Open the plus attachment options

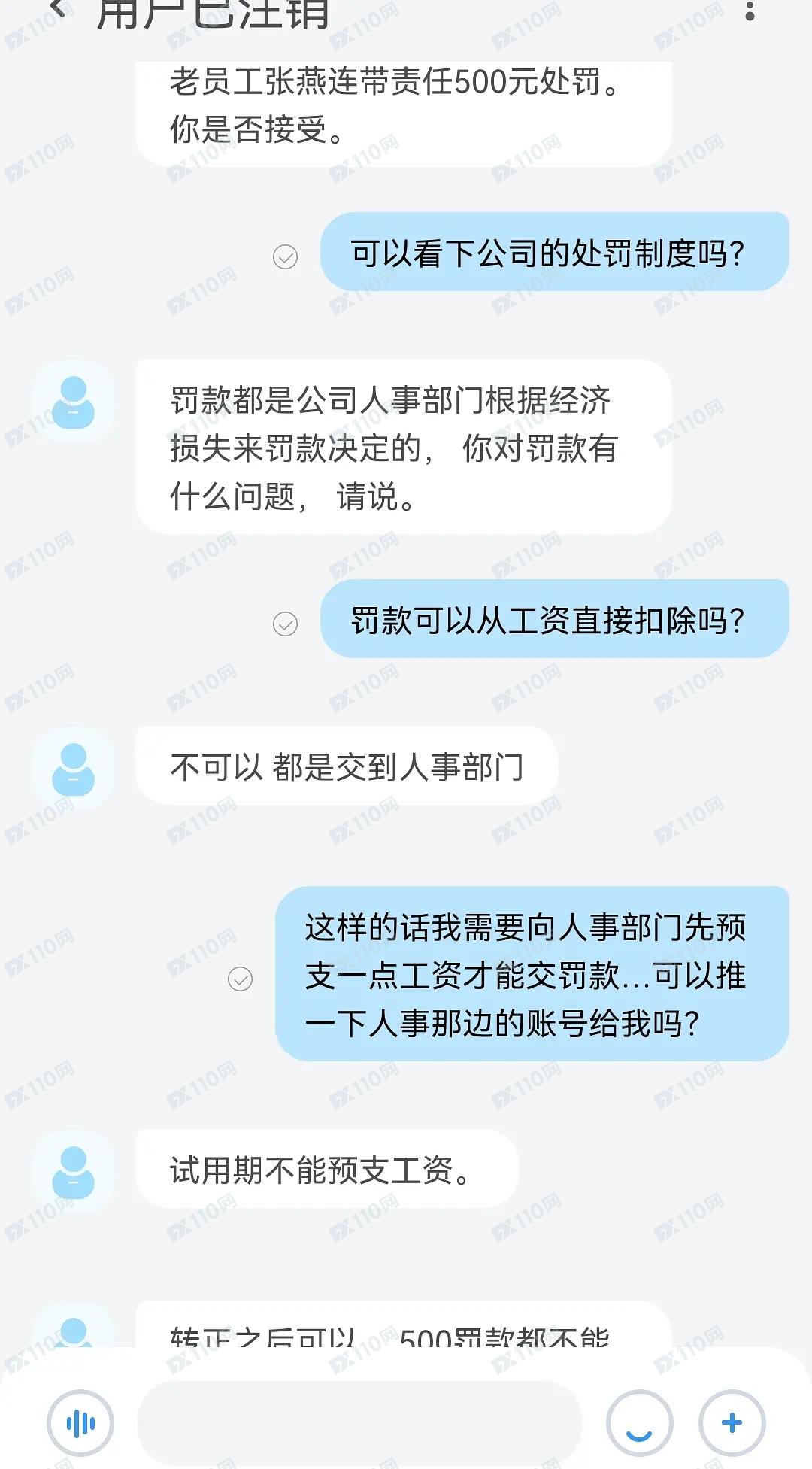point(732,1422)
